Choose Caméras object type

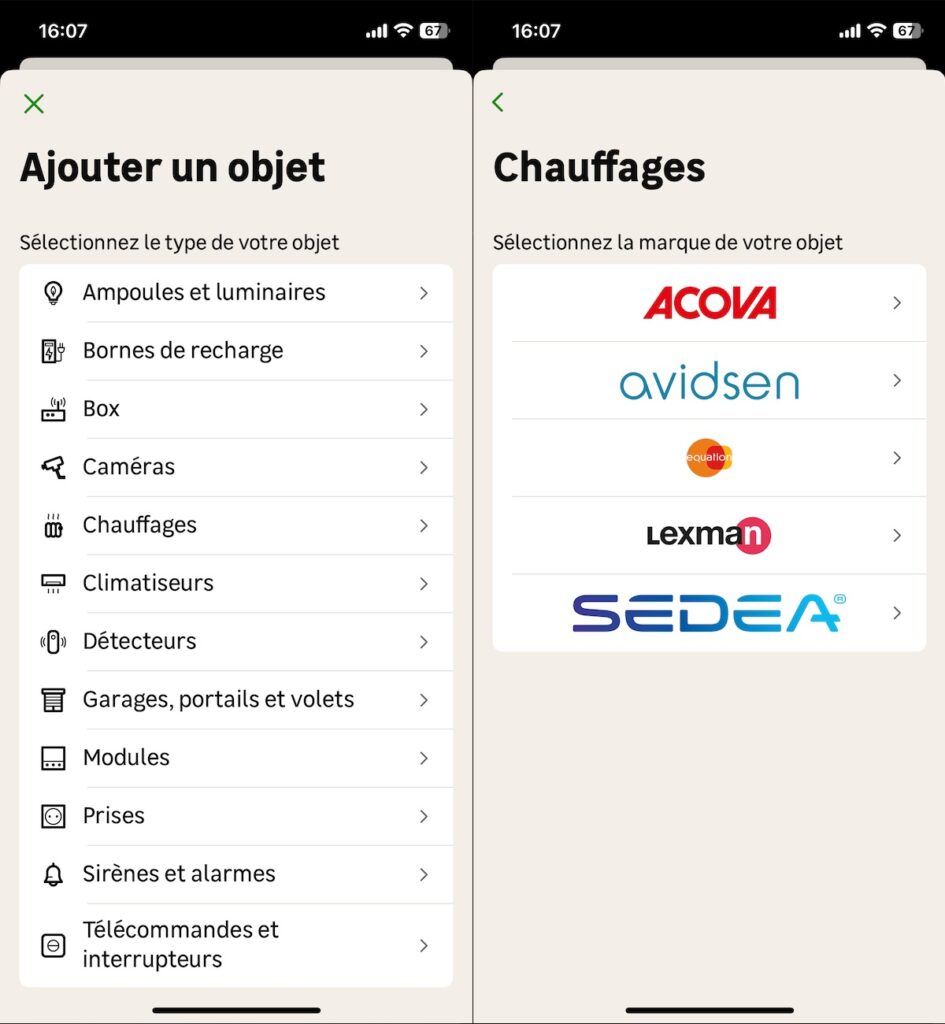click(236, 467)
